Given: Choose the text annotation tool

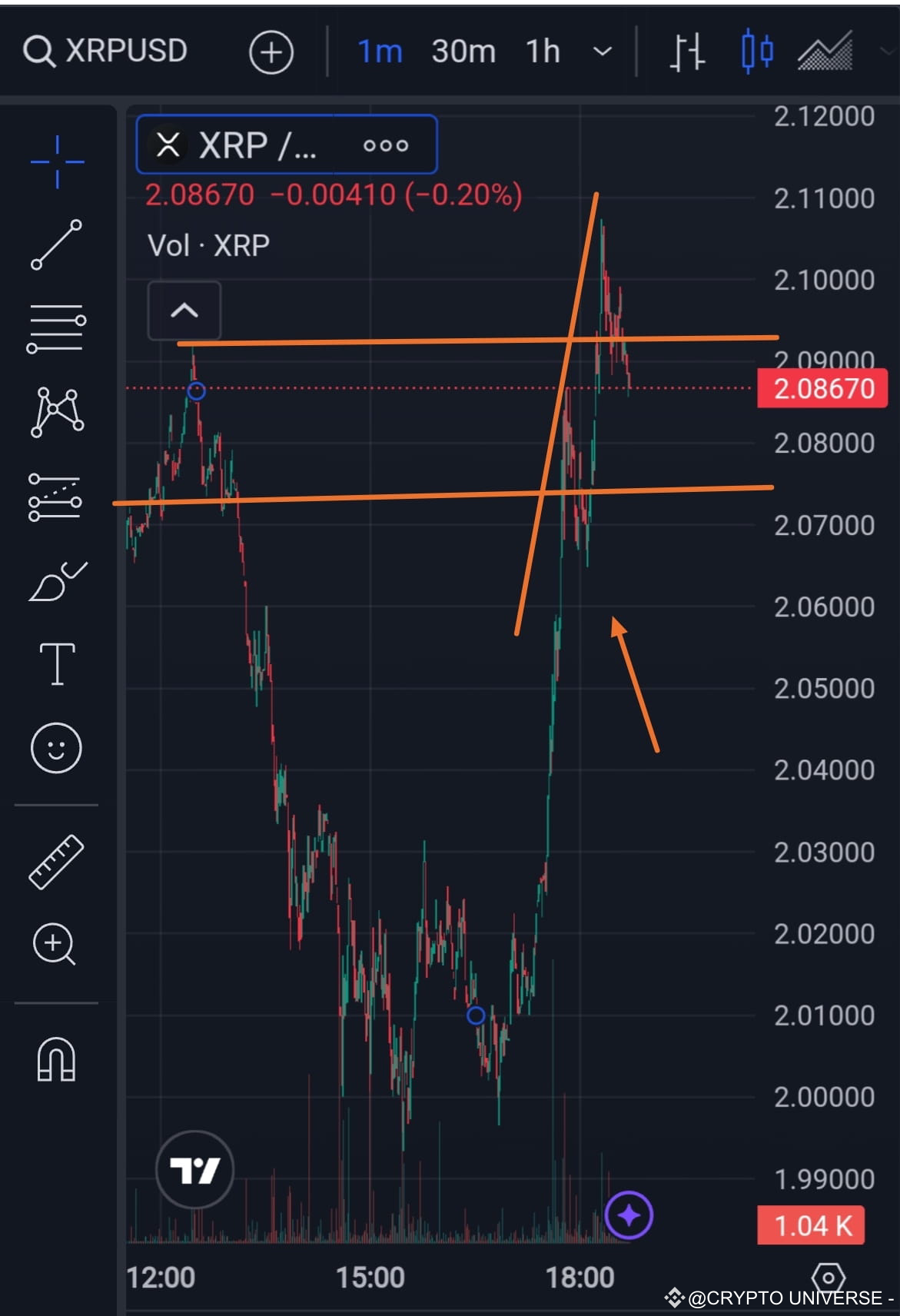Looking at the screenshot, I should pos(57,663).
